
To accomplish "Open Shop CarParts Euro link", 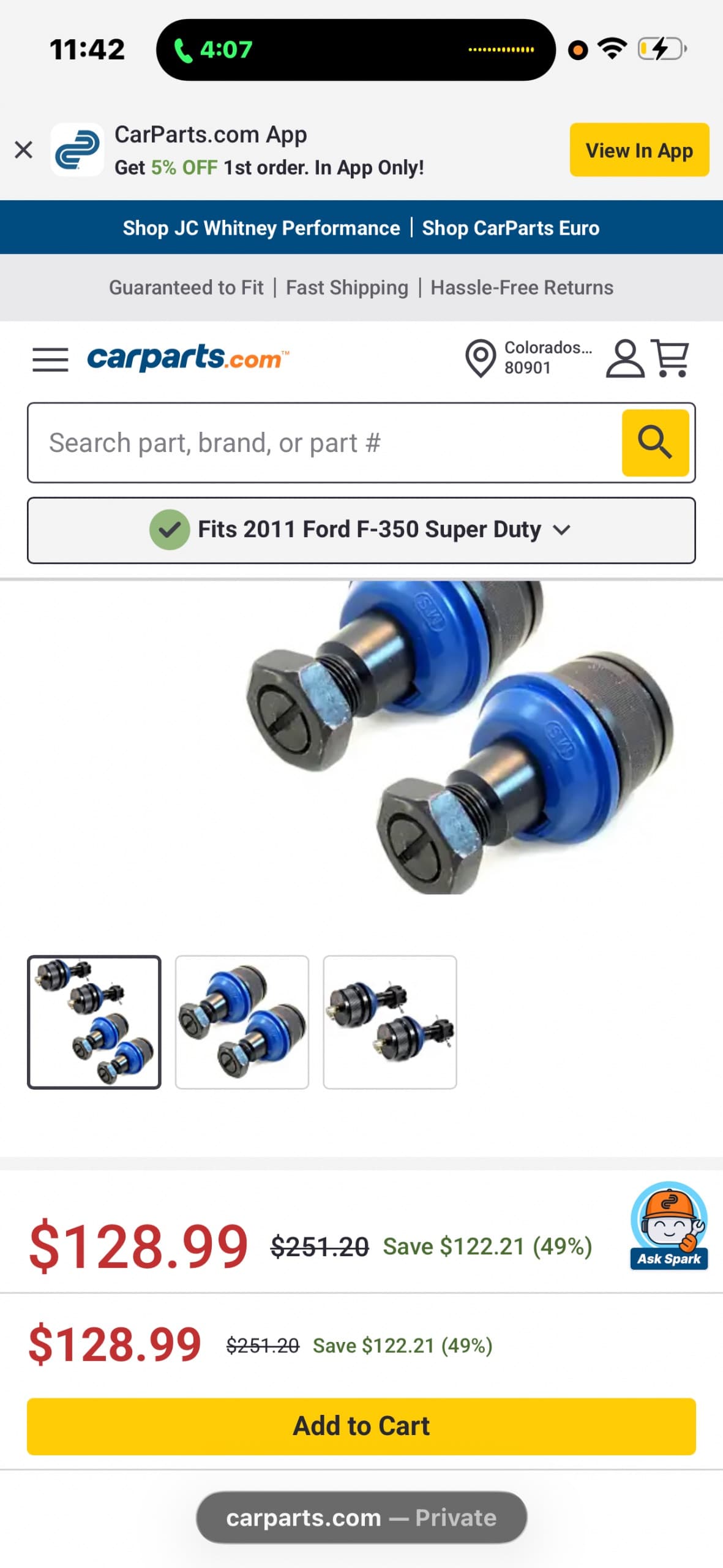I will pos(511,228).
